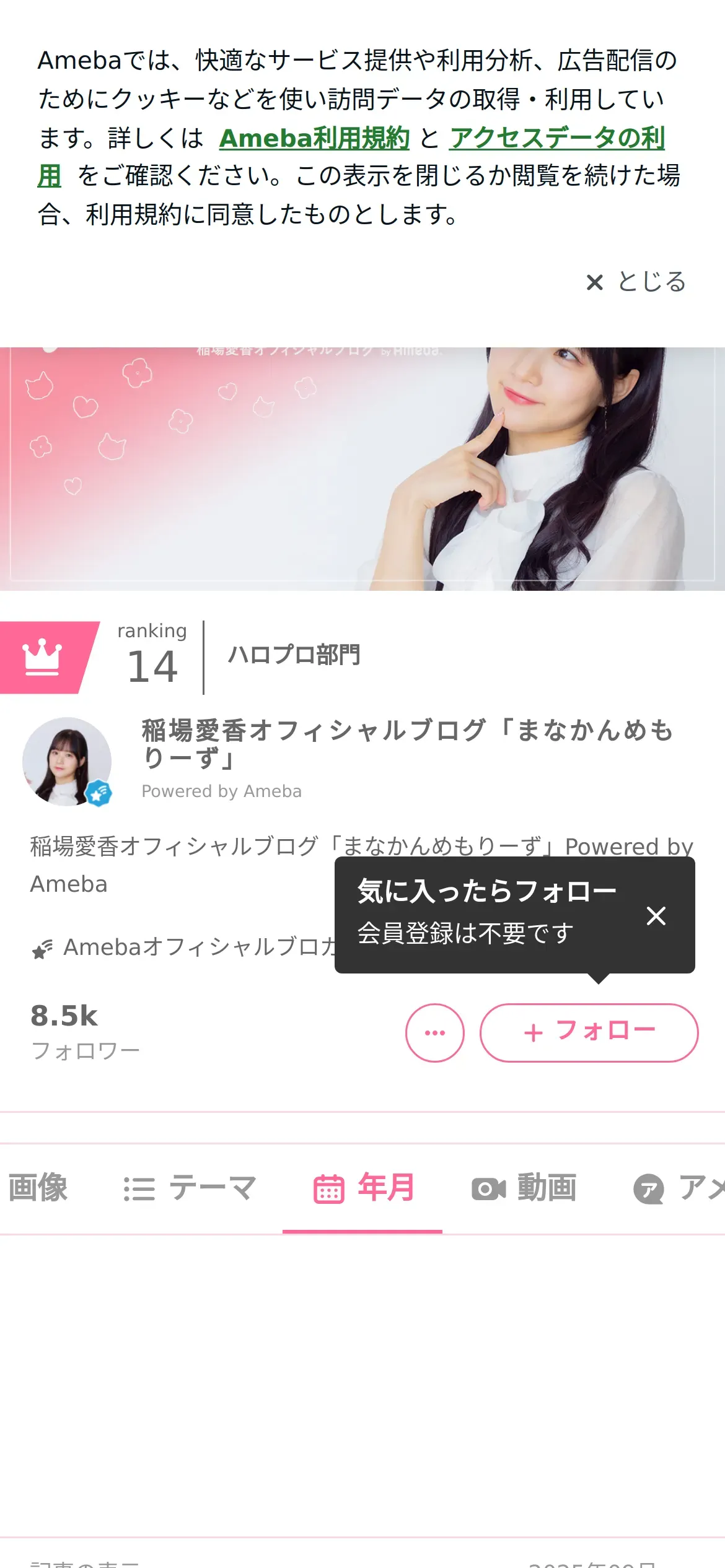Open the blog title 稲場愛香オフィシャルブログ
Viewport: 725px width, 1568px height.
[406, 744]
